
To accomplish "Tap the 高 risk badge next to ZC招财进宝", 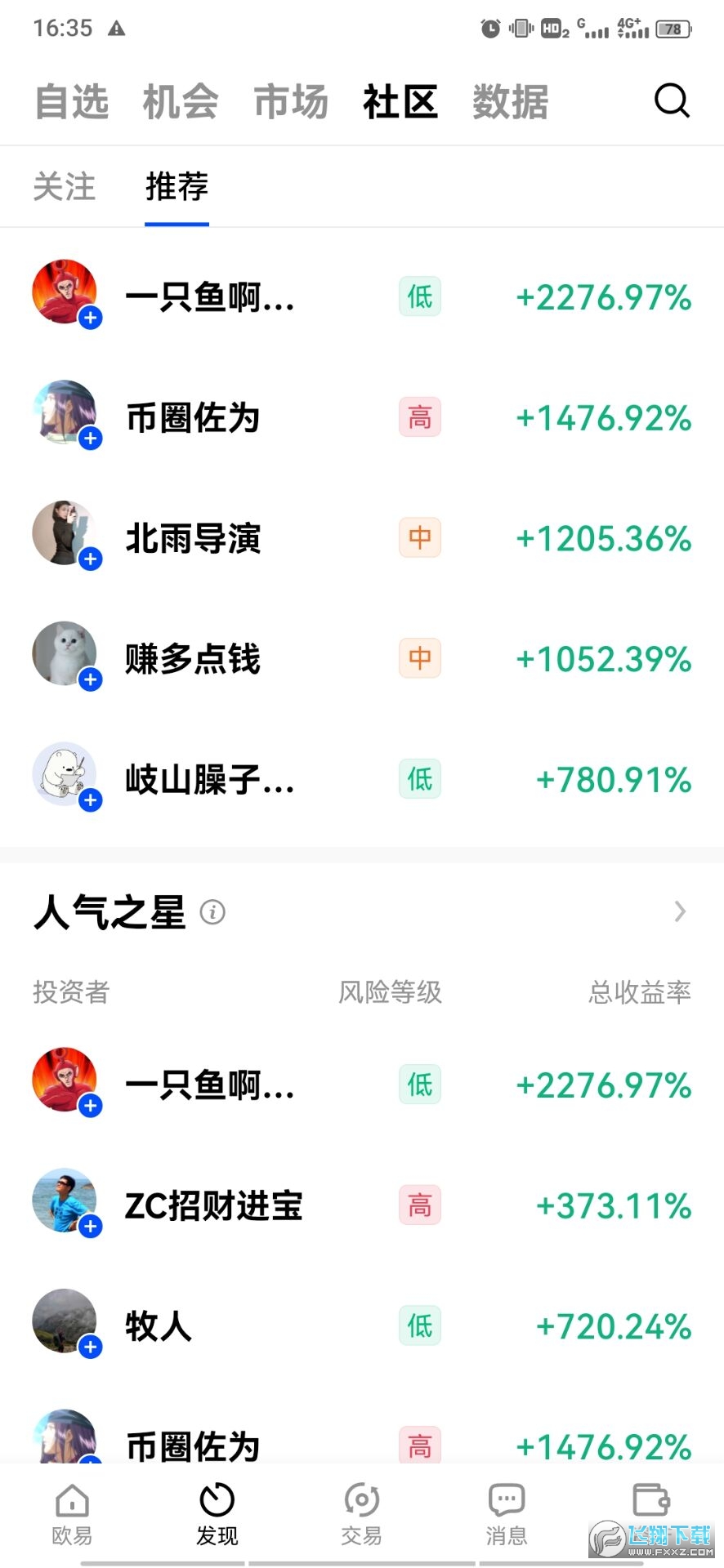I will (x=418, y=1206).
